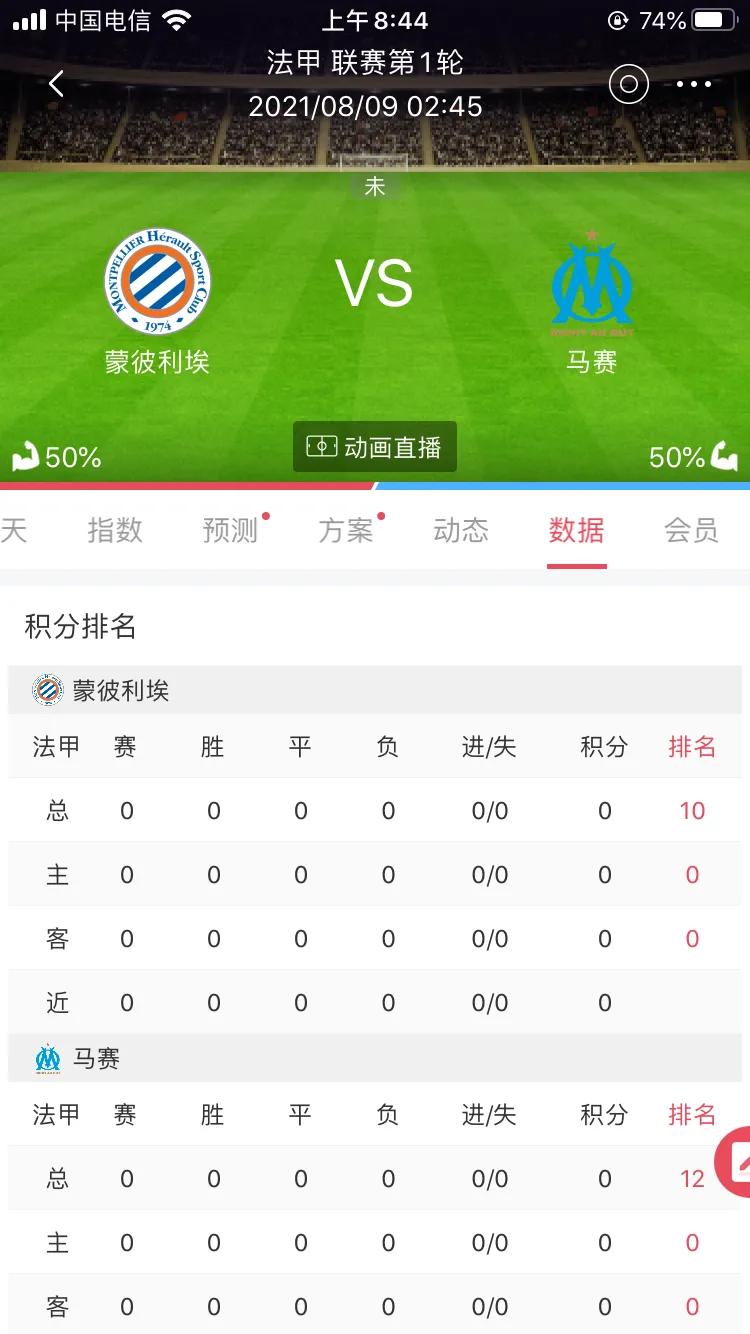
Task: Open the 预测 tab with red dot
Action: [x=232, y=531]
